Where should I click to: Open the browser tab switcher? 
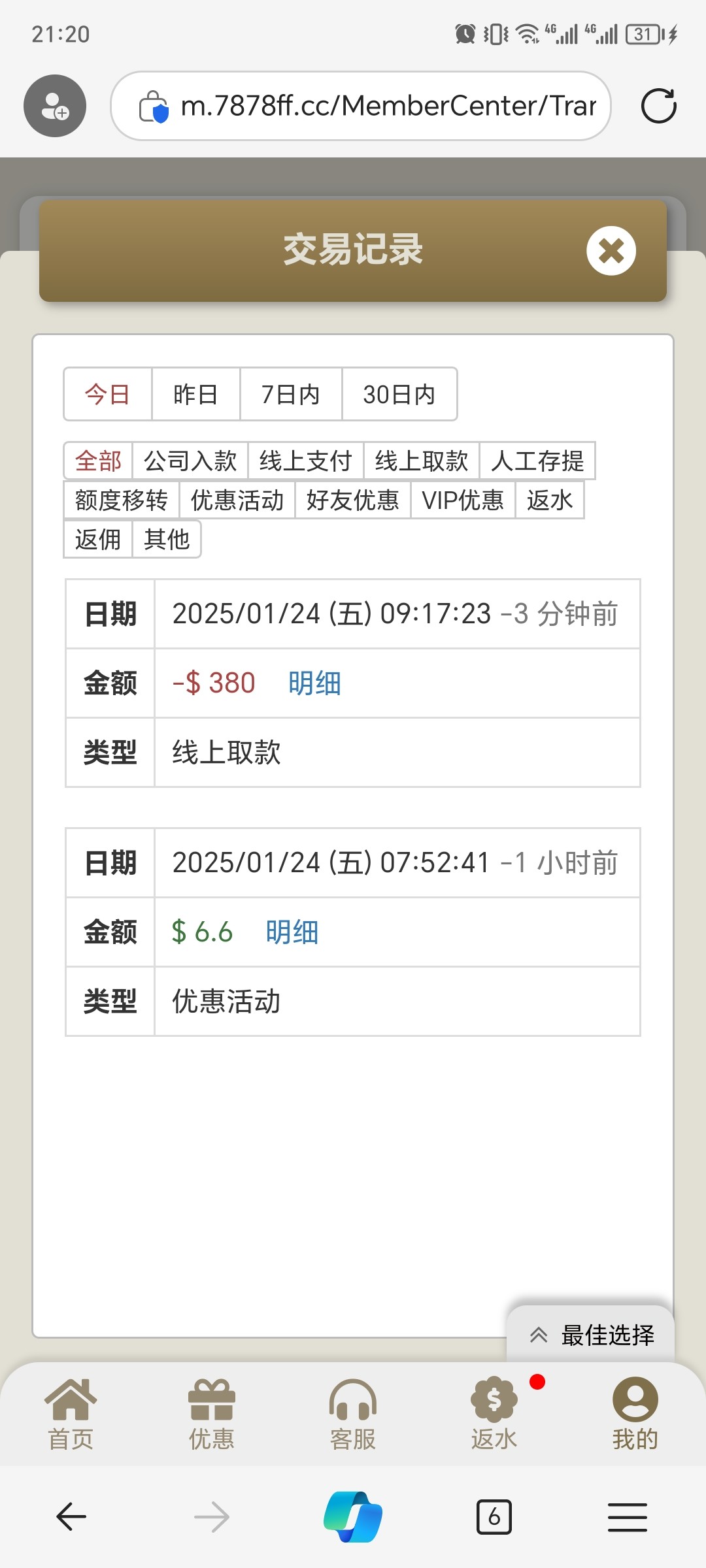click(494, 1516)
